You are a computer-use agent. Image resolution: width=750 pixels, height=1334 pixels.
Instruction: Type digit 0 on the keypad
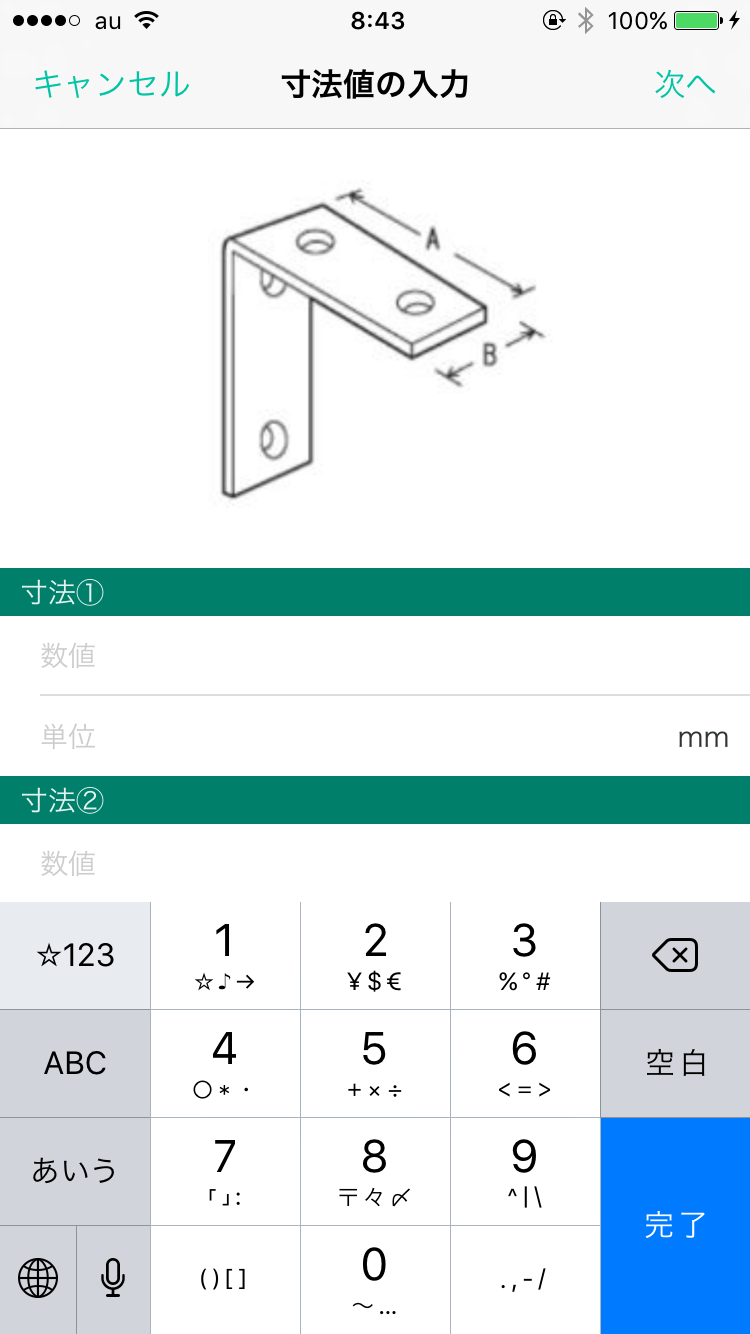coord(375,1278)
